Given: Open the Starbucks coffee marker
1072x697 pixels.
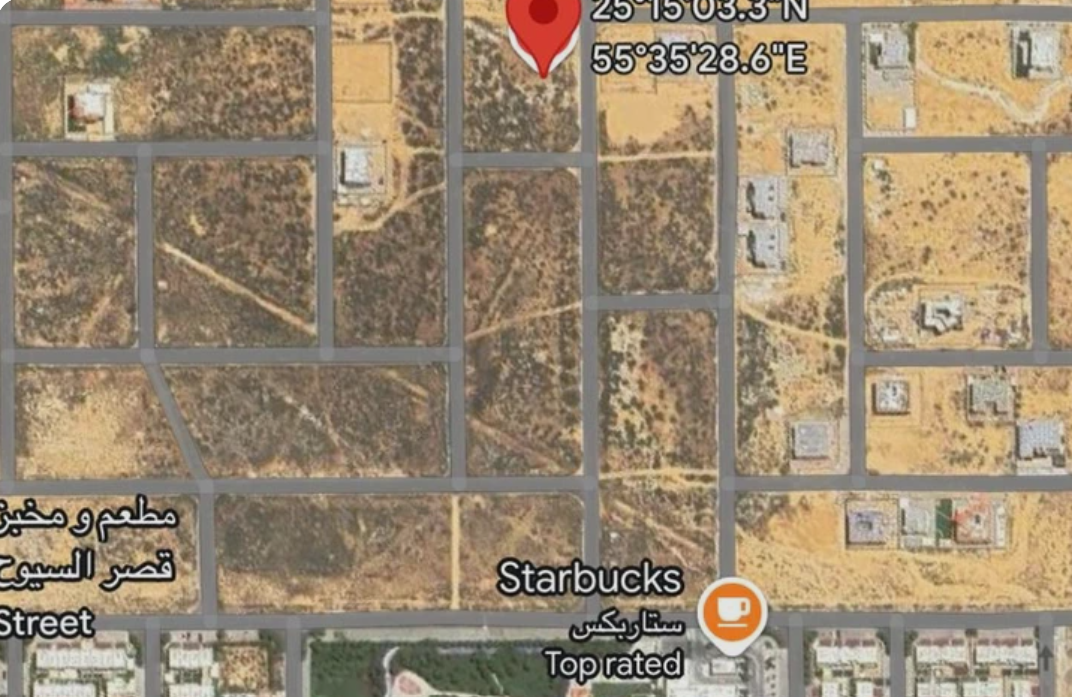Looking at the screenshot, I should tap(732, 610).
